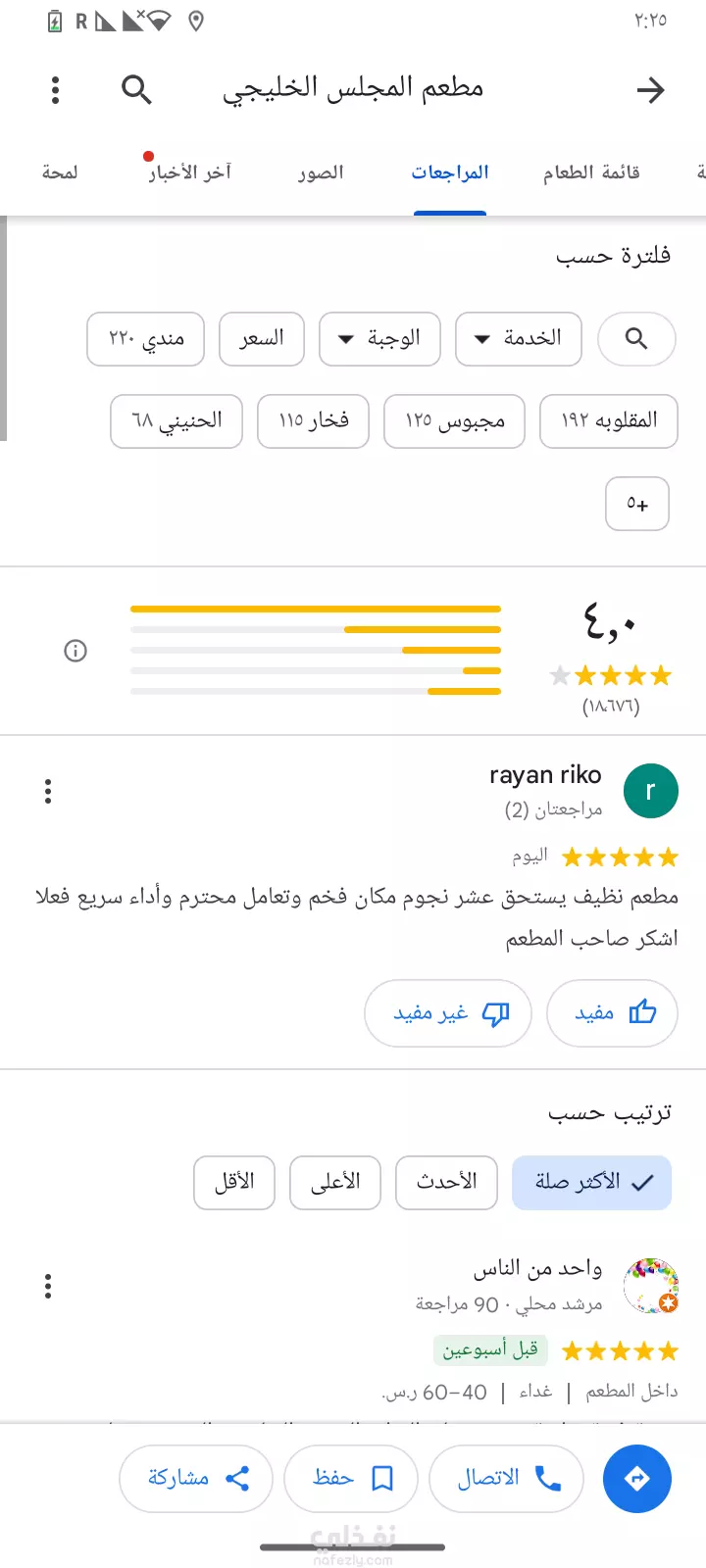Expand the الوجبة filter dropdown
This screenshot has width=706, height=1568.
(x=380, y=339)
